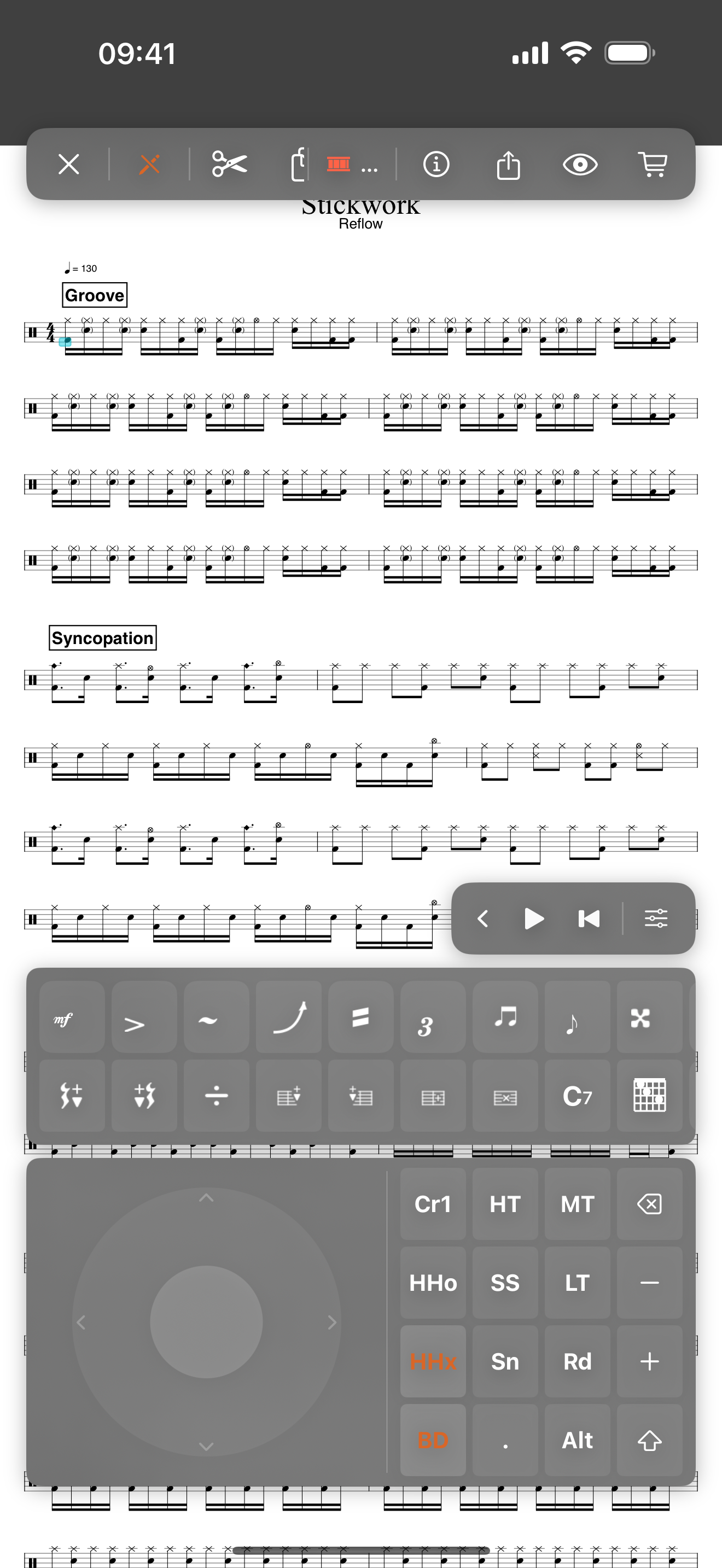Image resolution: width=722 pixels, height=1568 pixels.
Task: Select the Sn snare drum key
Action: (x=505, y=1362)
